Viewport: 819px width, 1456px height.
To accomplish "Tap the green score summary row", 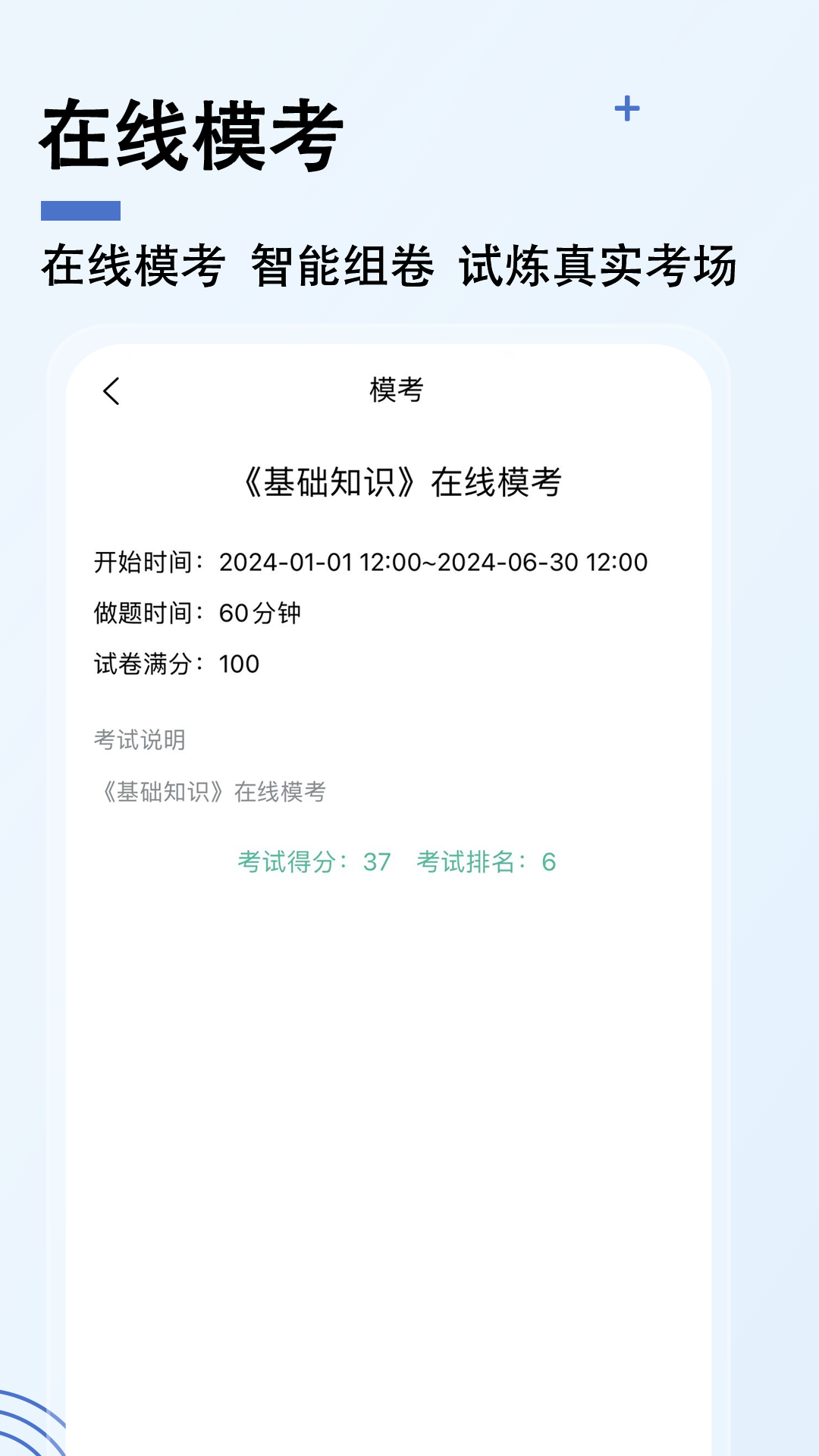I will pyautogui.click(x=398, y=861).
